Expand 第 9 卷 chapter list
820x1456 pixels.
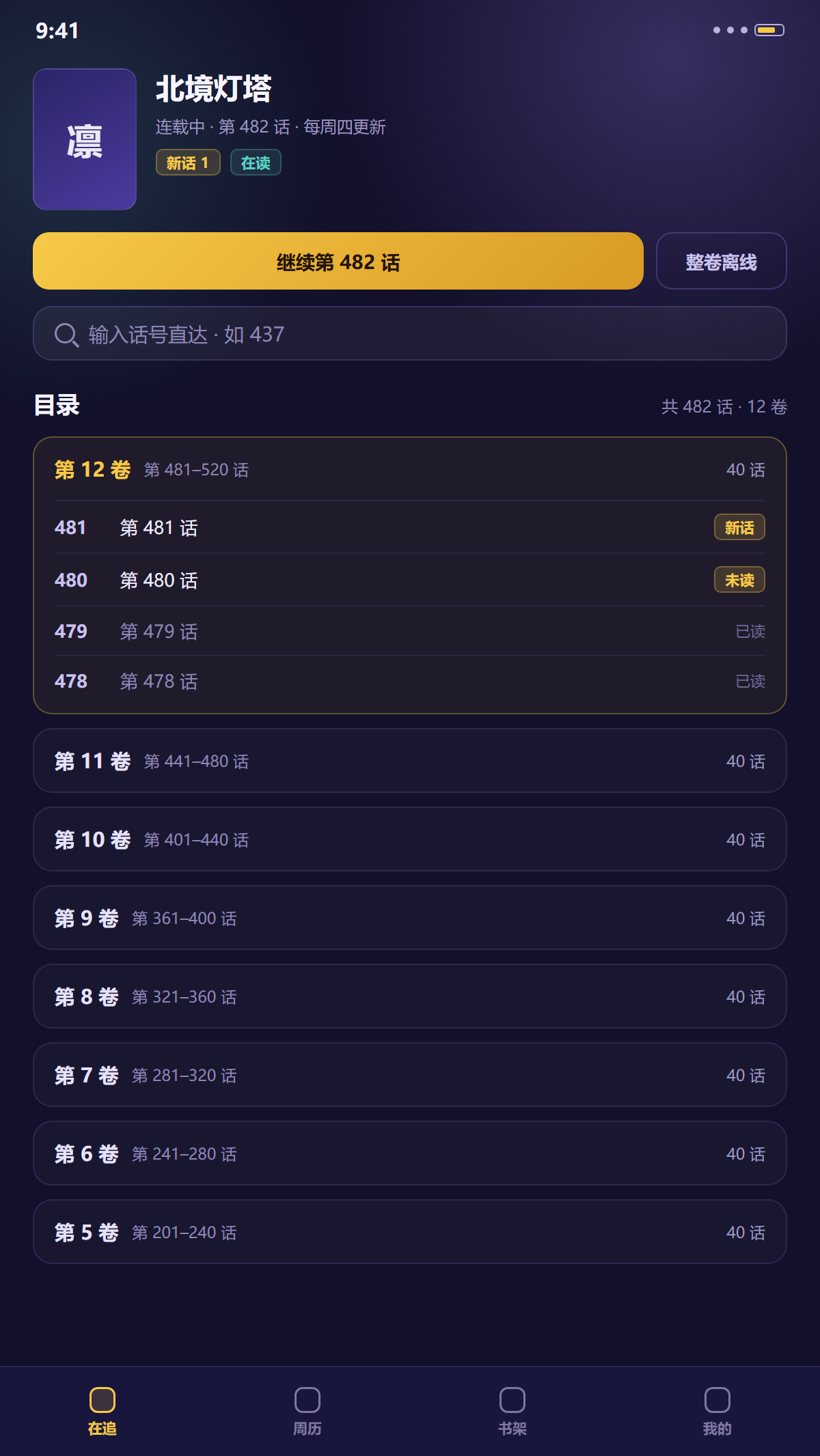(x=410, y=918)
